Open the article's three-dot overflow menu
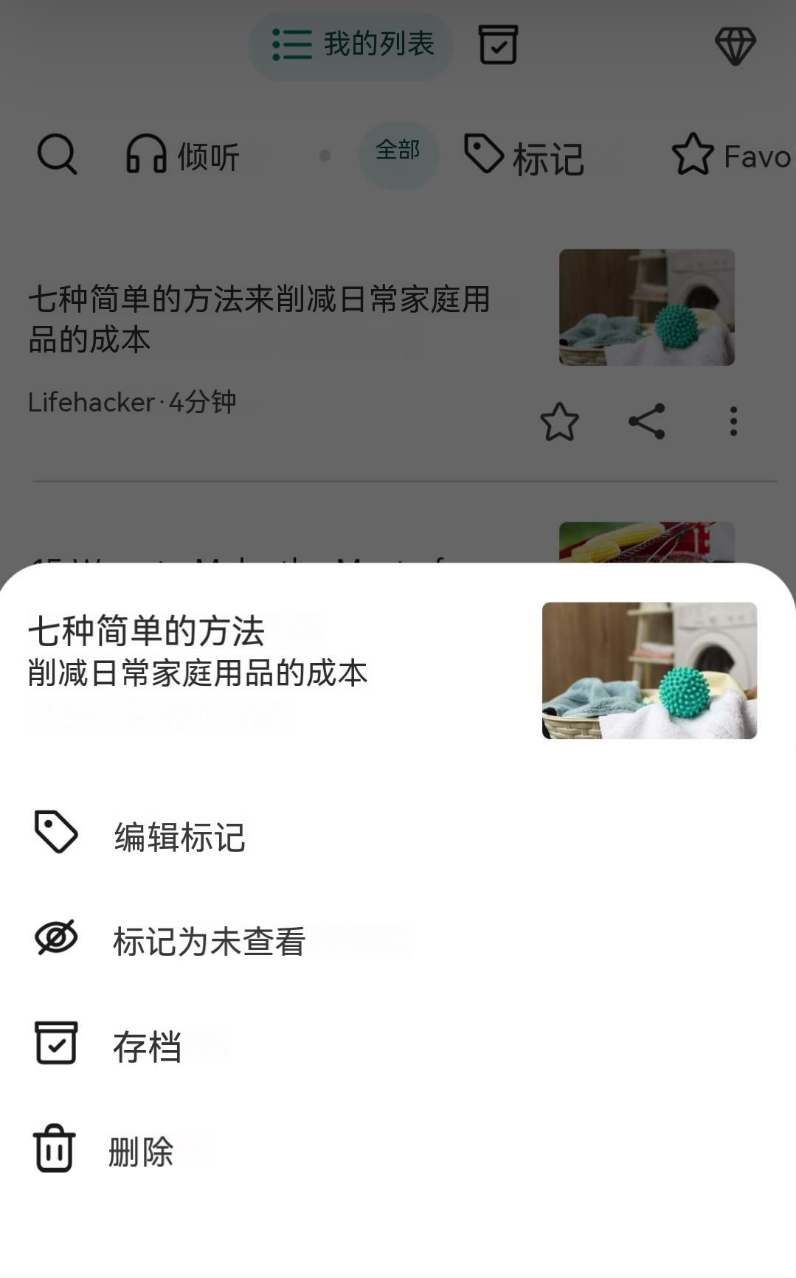The image size is (796, 1278). coord(733,421)
